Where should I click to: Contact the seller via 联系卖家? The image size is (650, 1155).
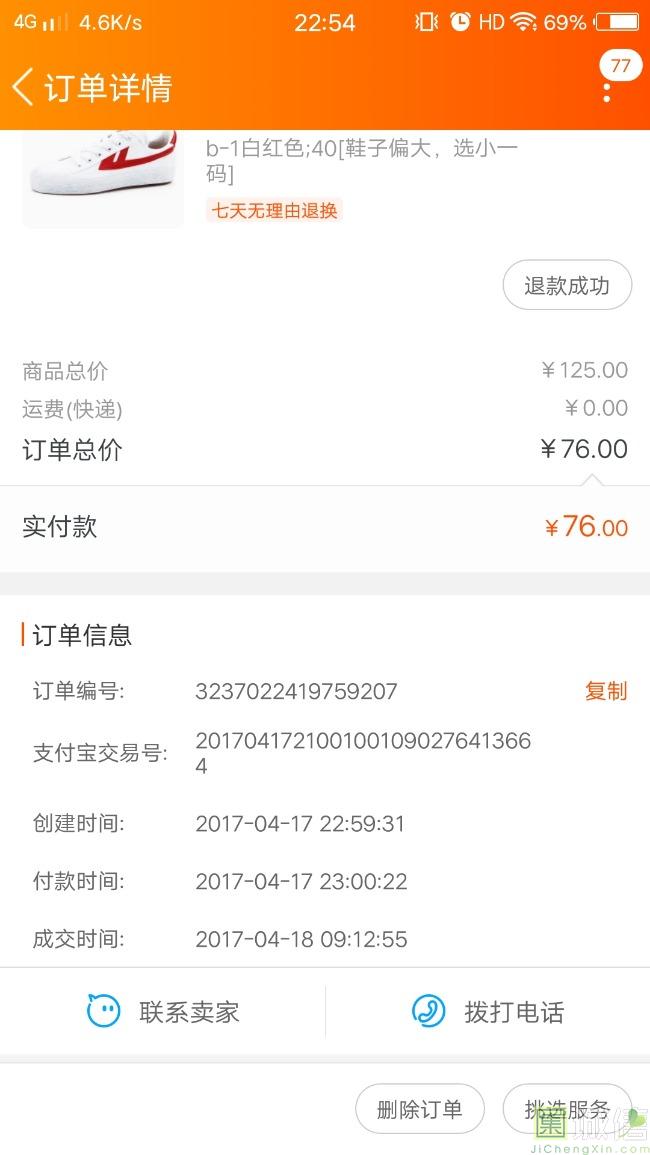point(163,1012)
